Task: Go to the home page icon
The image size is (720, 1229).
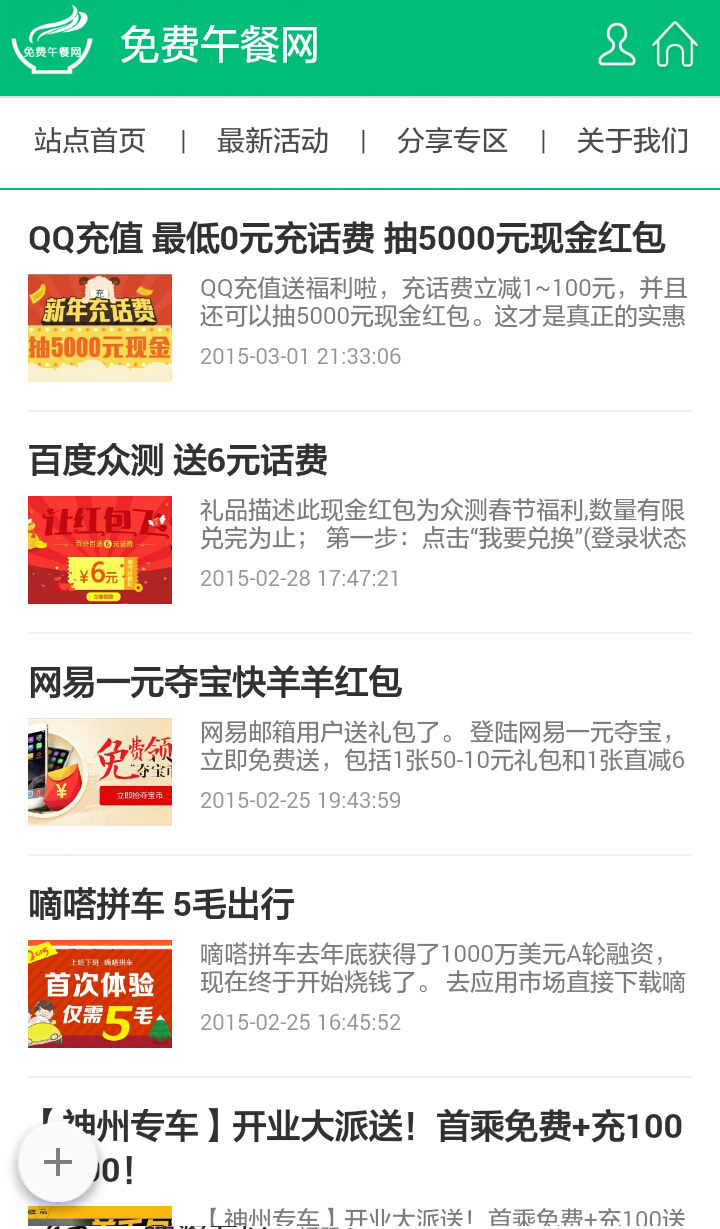Action: tap(675, 45)
